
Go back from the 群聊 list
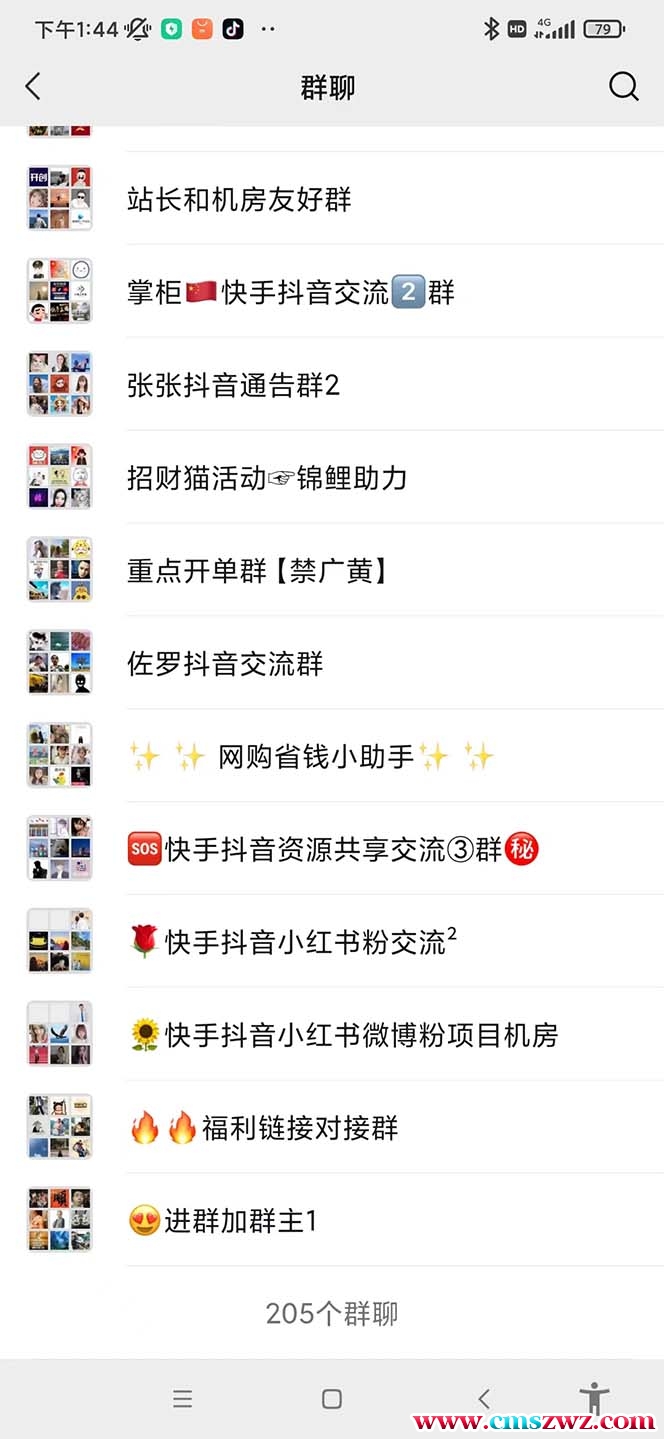33,87
